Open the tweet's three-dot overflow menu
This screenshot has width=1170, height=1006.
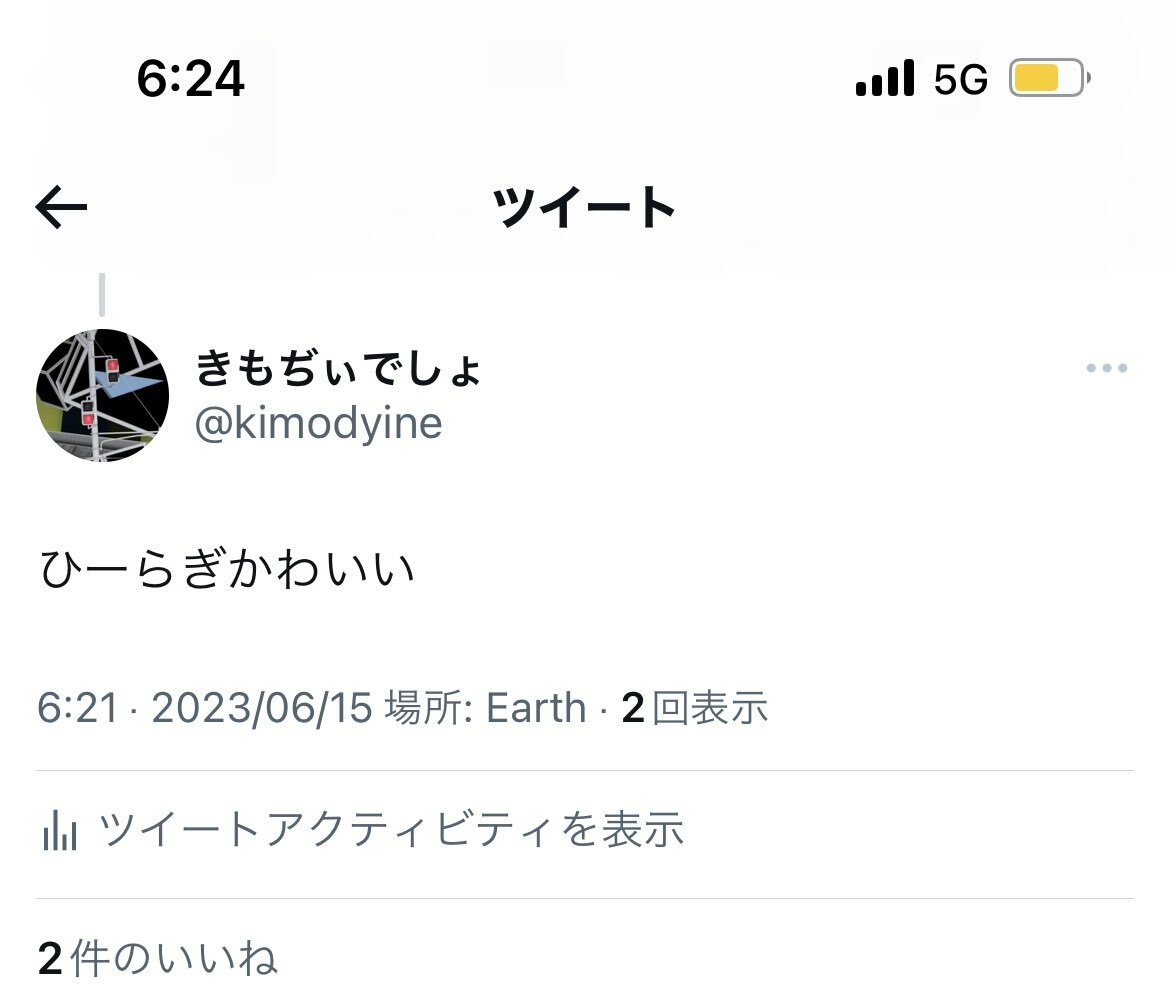1106,369
